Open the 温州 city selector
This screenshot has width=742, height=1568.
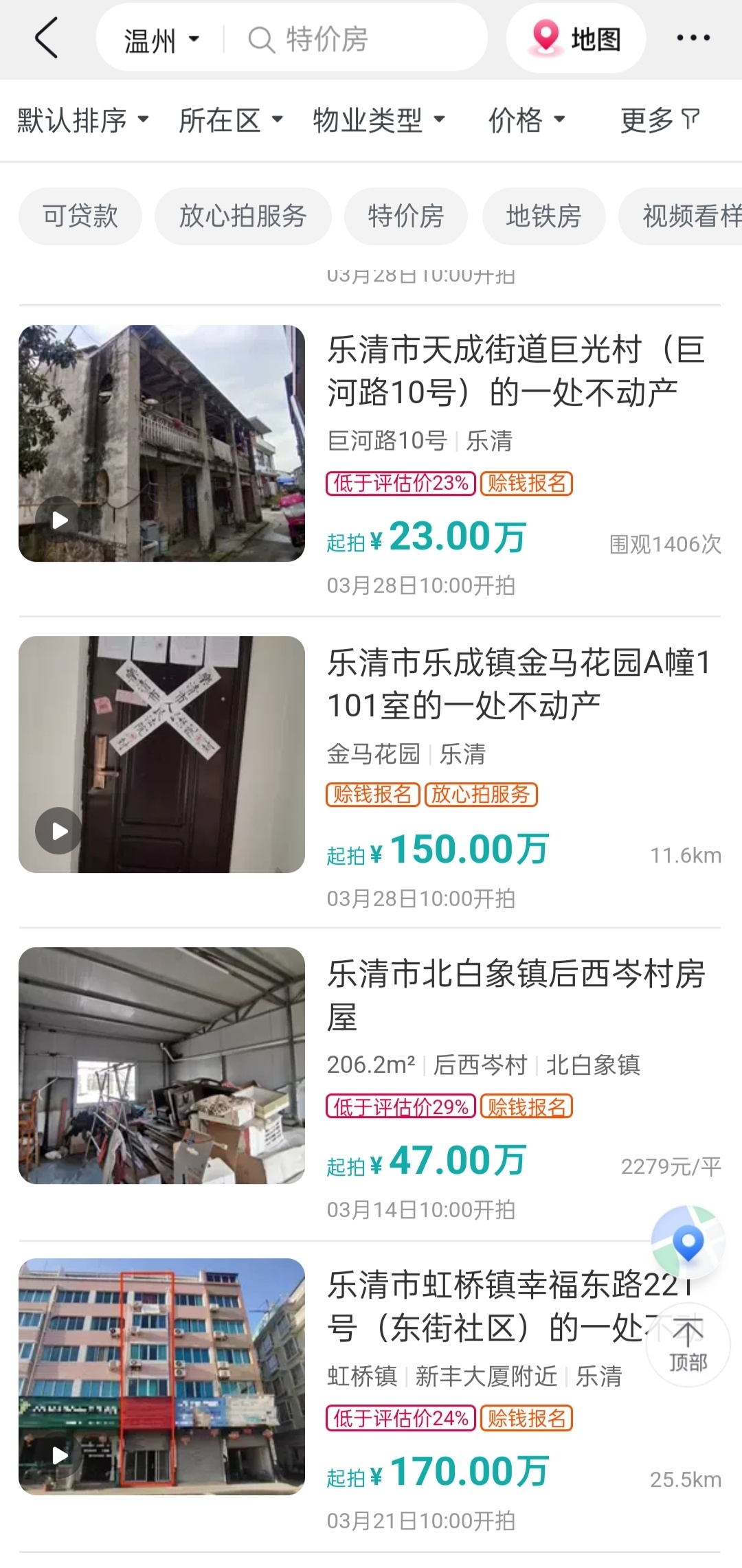coord(161,40)
